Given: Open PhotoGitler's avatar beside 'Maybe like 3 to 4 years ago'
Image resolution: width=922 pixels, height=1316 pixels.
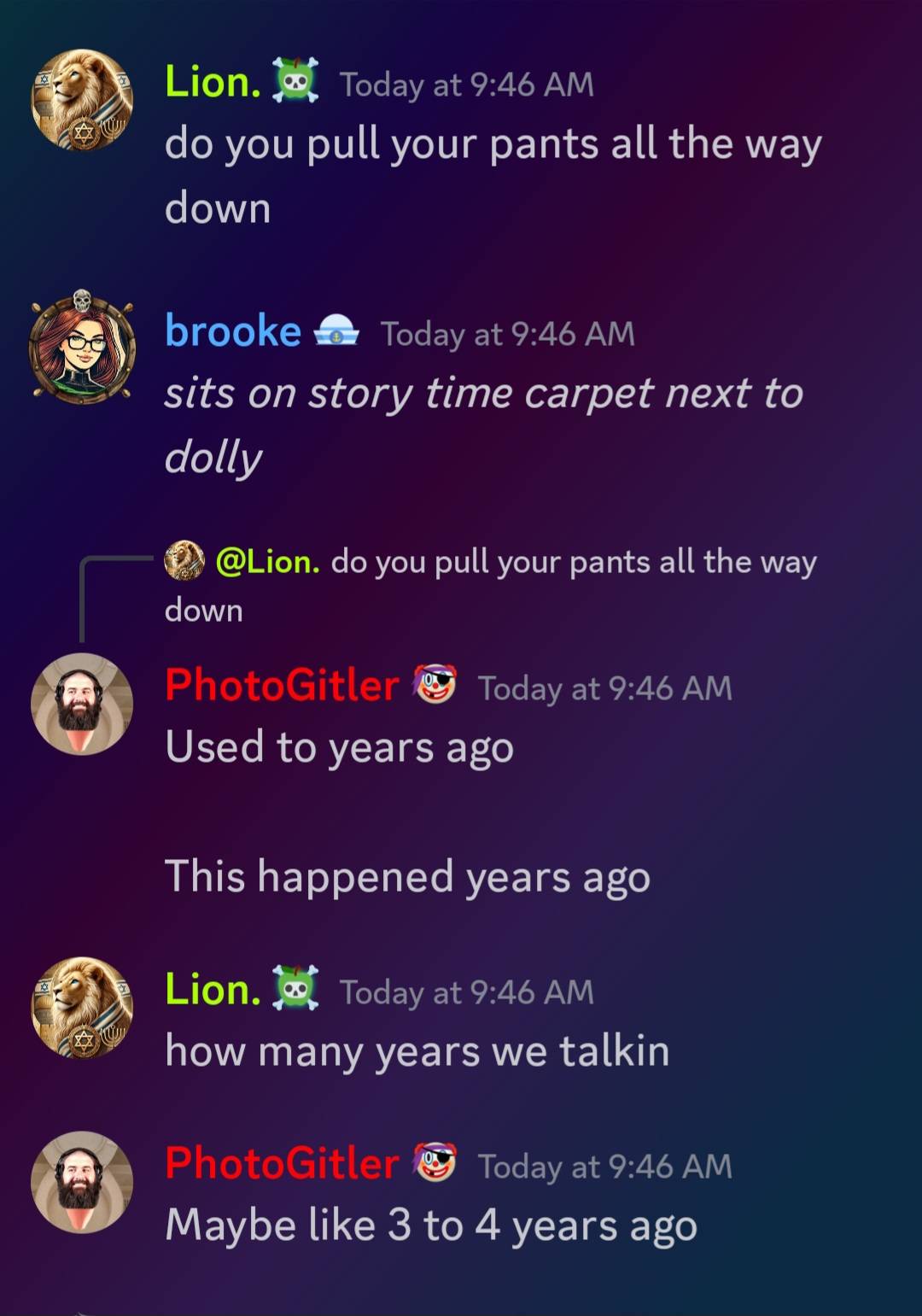Looking at the screenshot, I should click(82, 1182).
